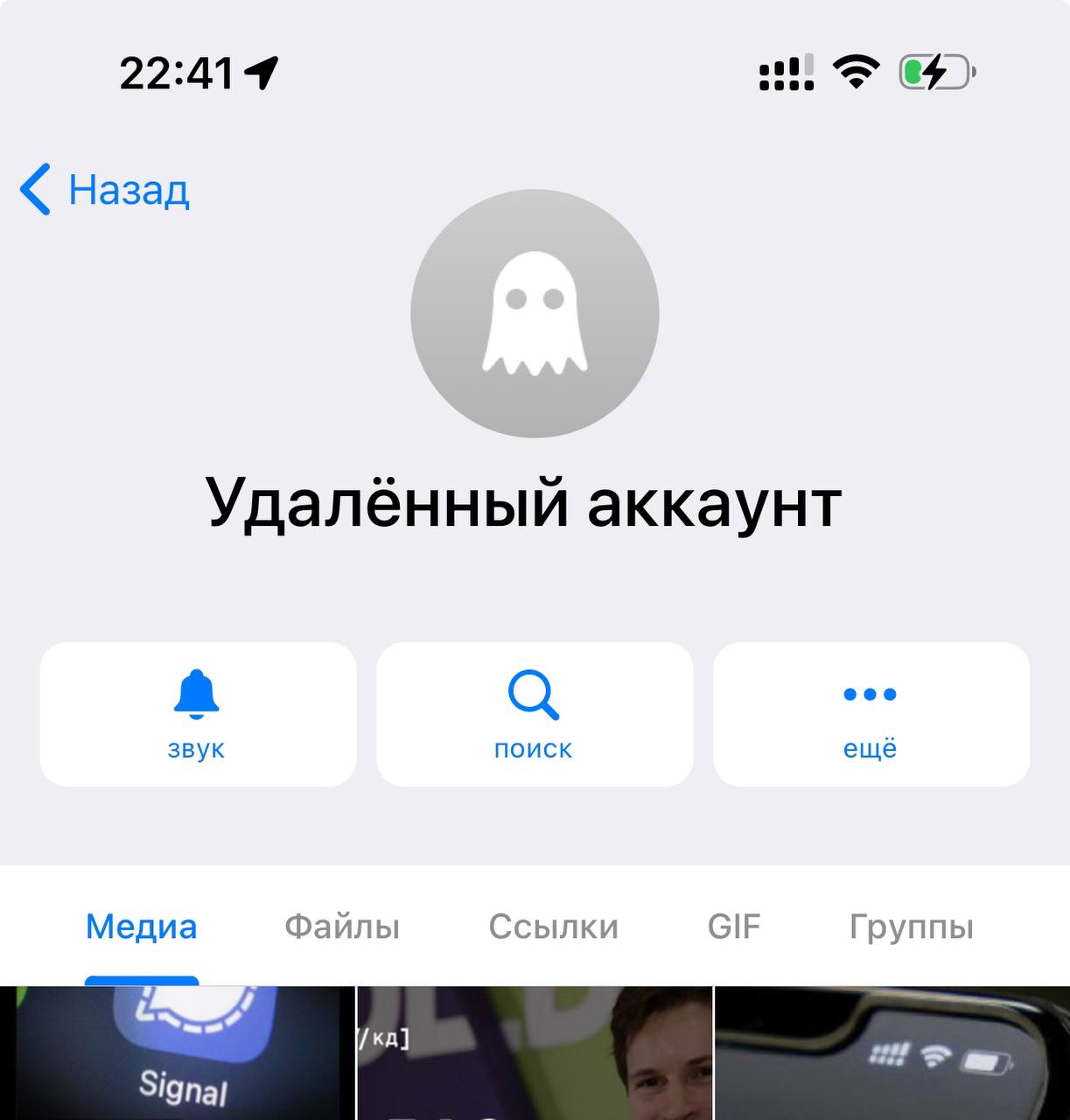
Task: Switch to the Группы tab
Action: pyautogui.click(x=911, y=927)
